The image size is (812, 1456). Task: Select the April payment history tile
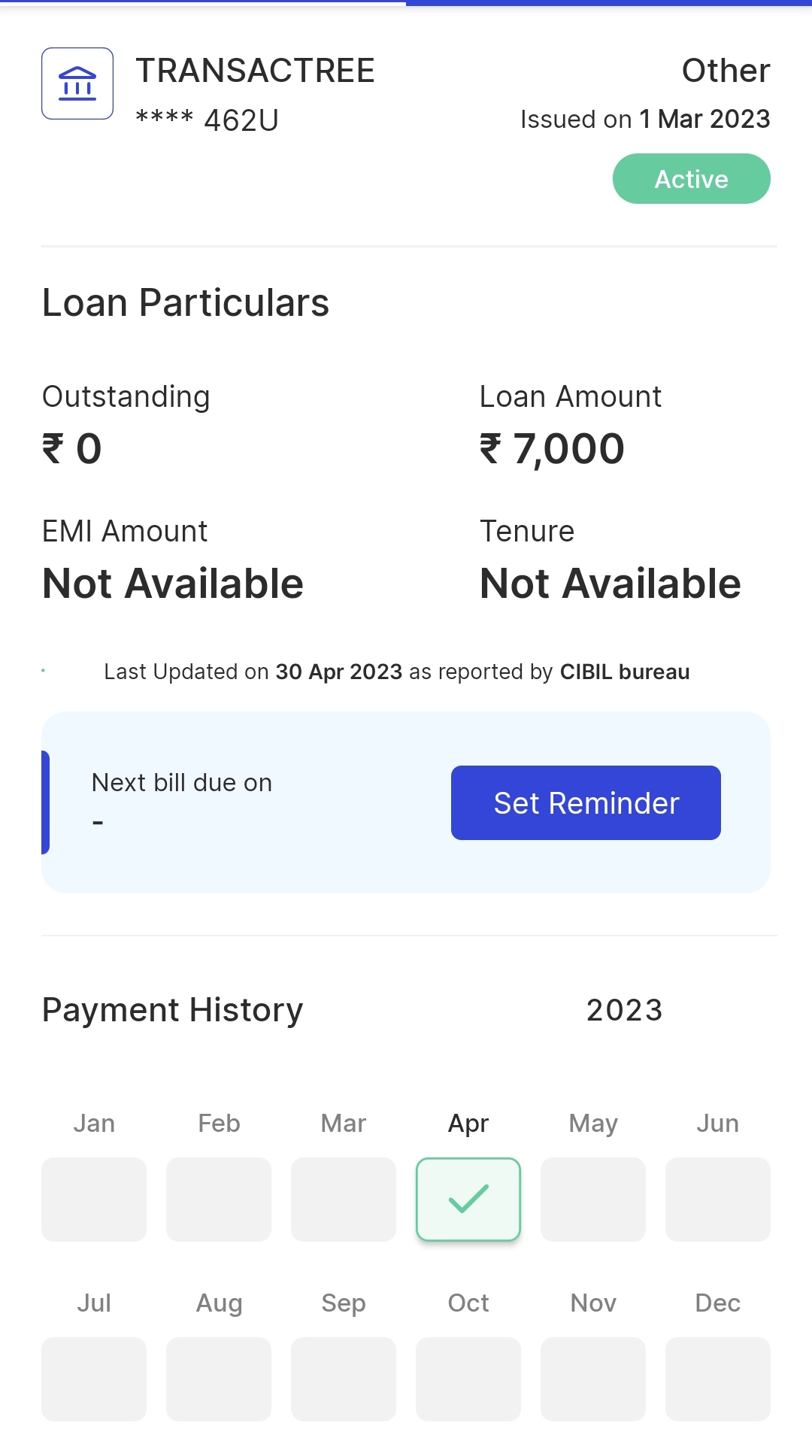click(468, 1199)
